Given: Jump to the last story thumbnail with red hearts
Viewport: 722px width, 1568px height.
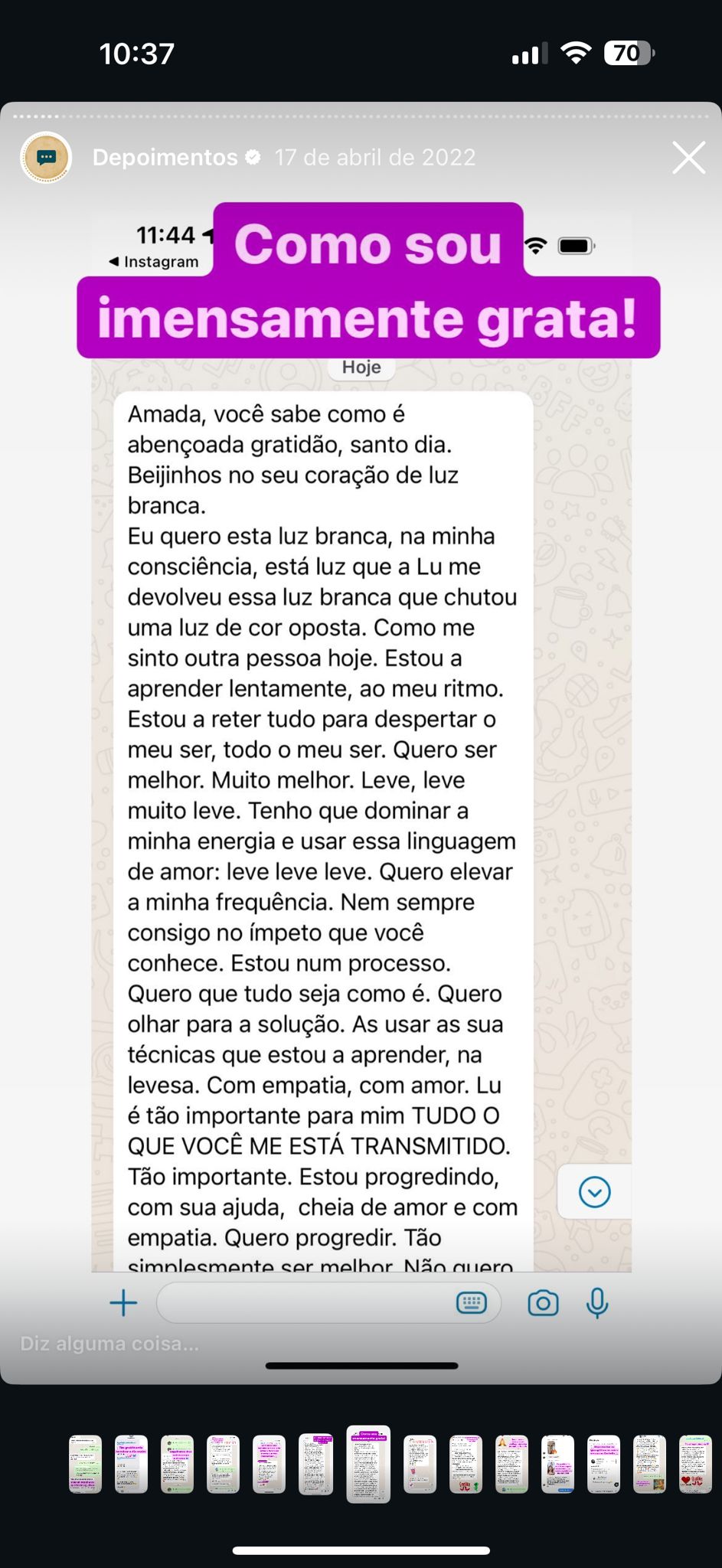Looking at the screenshot, I should [695, 1463].
